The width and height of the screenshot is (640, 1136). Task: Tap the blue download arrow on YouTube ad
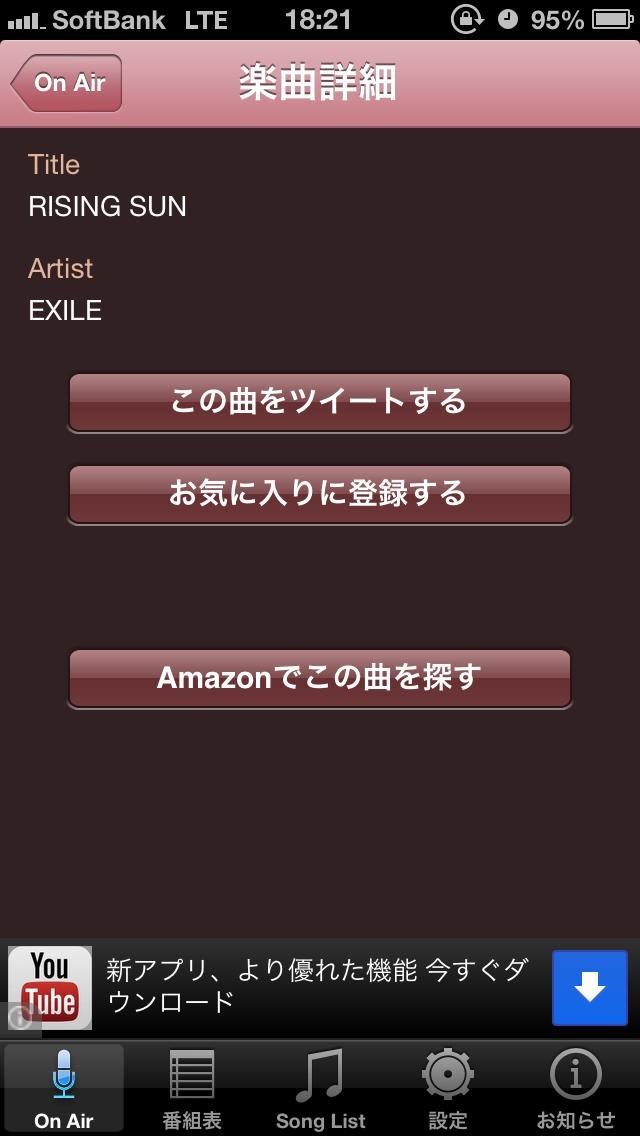pyautogui.click(x=589, y=987)
